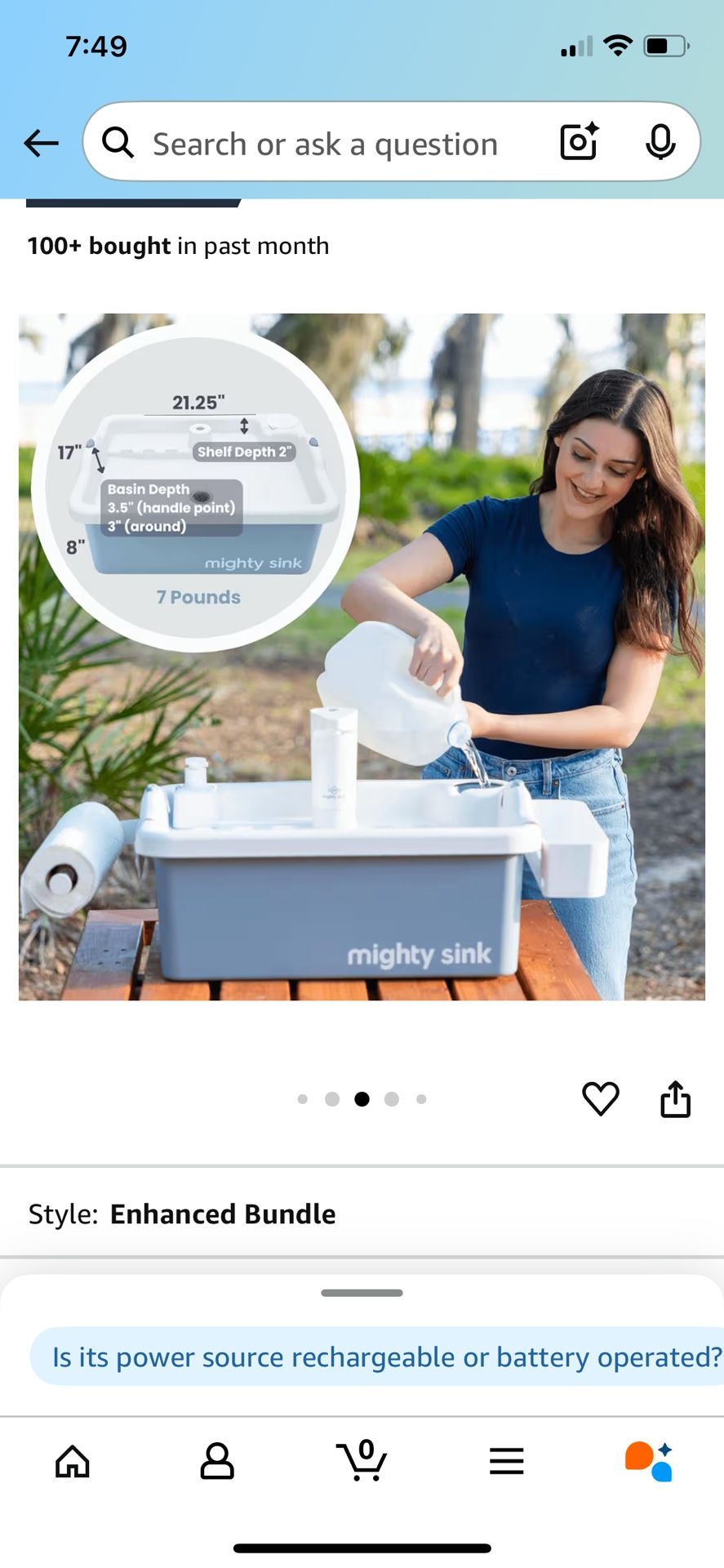The image size is (724, 1568).
Task: Add product to wish list heart
Action: click(601, 1098)
